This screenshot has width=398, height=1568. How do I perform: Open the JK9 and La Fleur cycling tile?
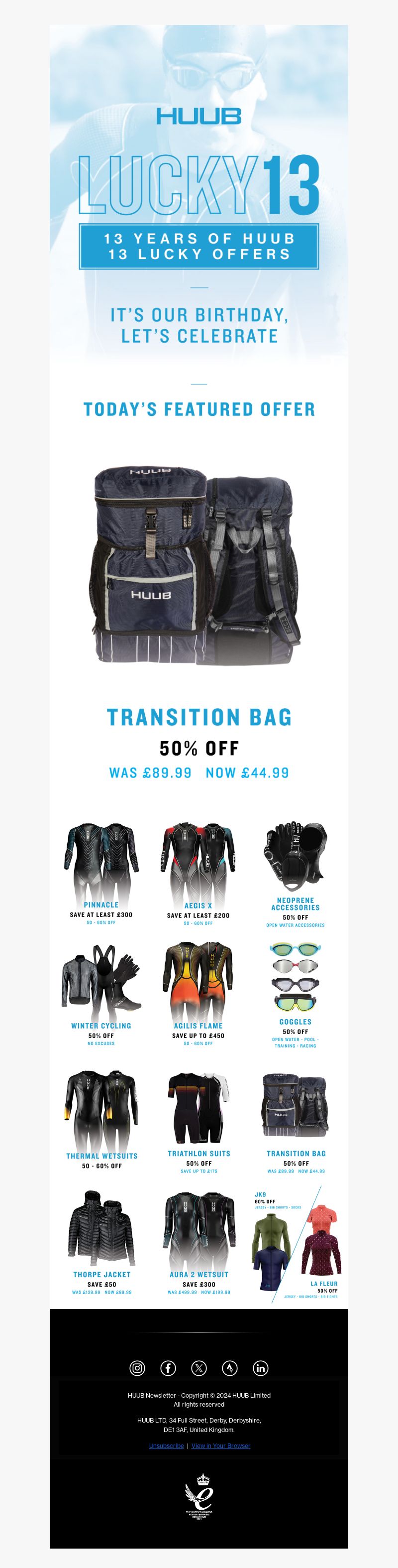click(296, 1242)
